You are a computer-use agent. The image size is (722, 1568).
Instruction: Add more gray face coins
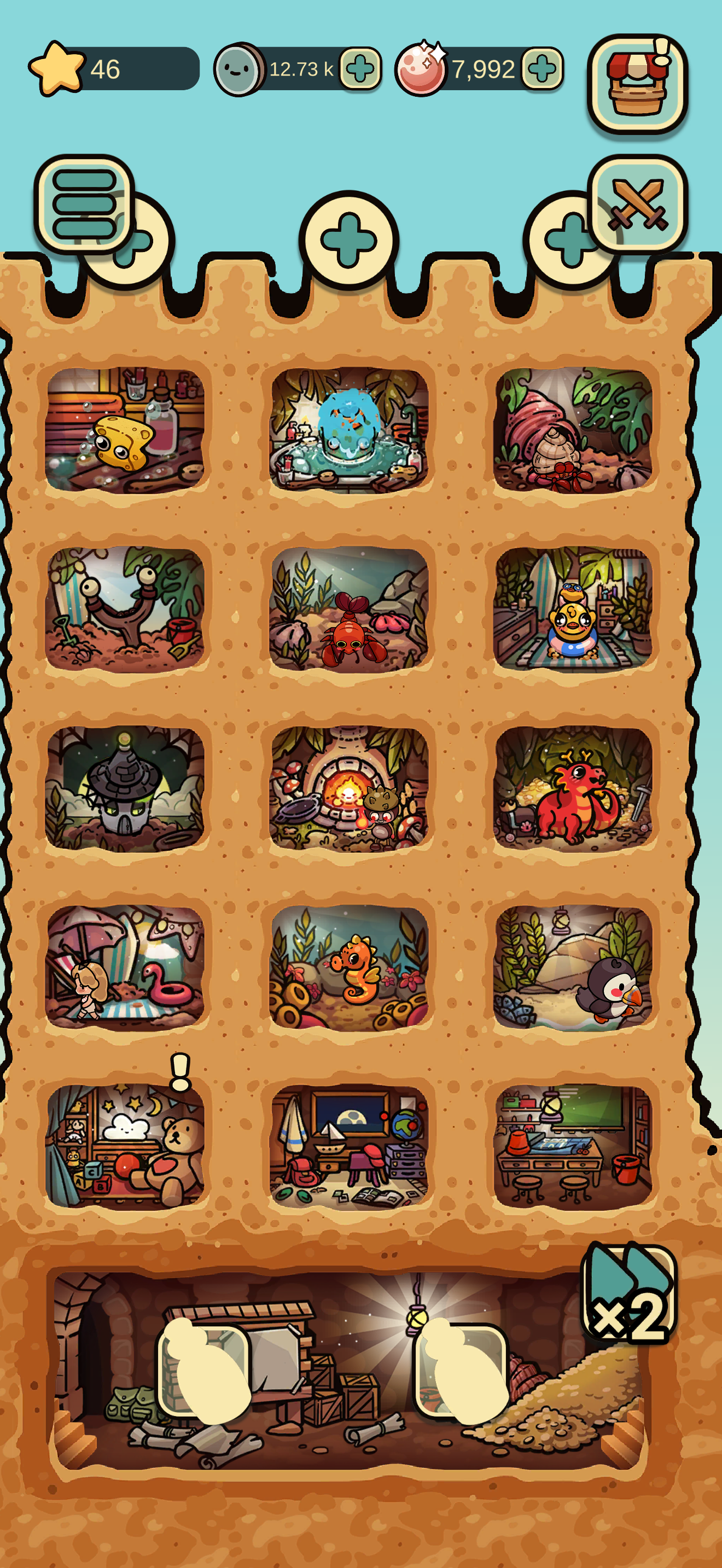(x=360, y=69)
